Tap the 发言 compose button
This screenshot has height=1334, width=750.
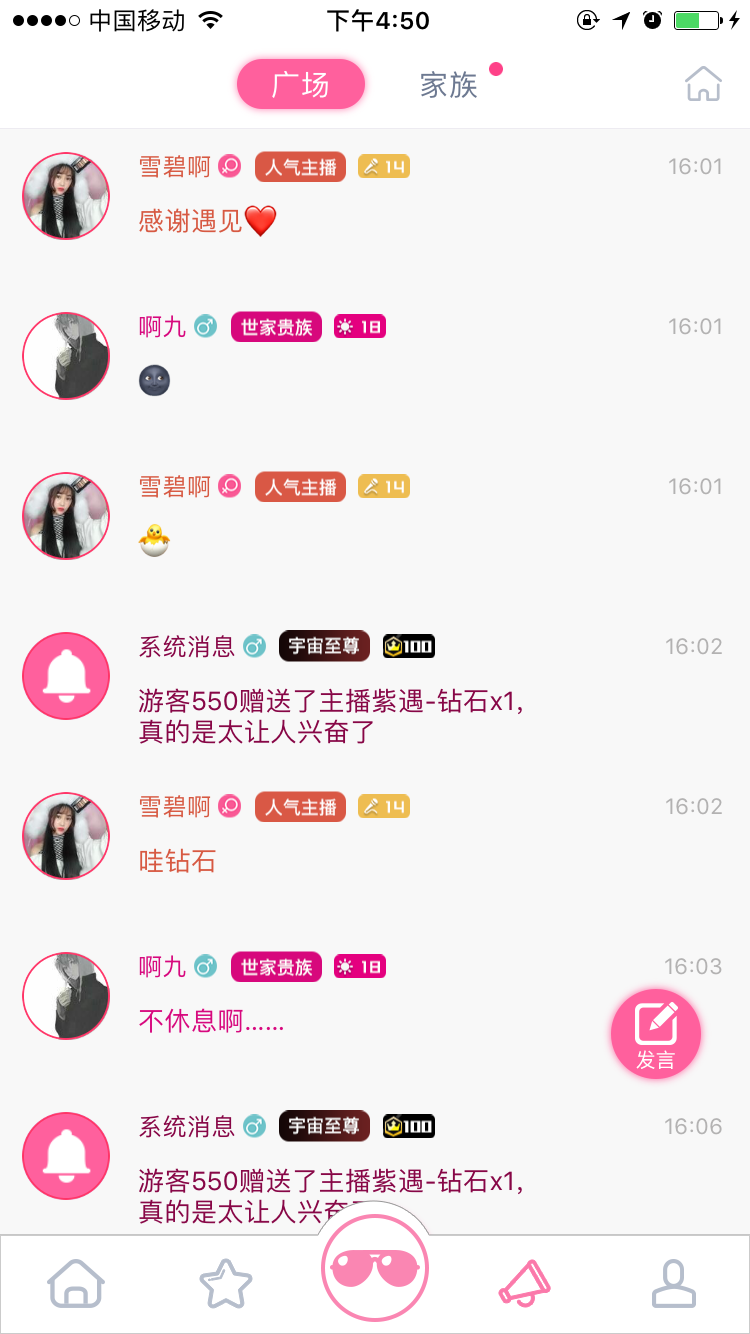pyautogui.click(x=656, y=1034)
